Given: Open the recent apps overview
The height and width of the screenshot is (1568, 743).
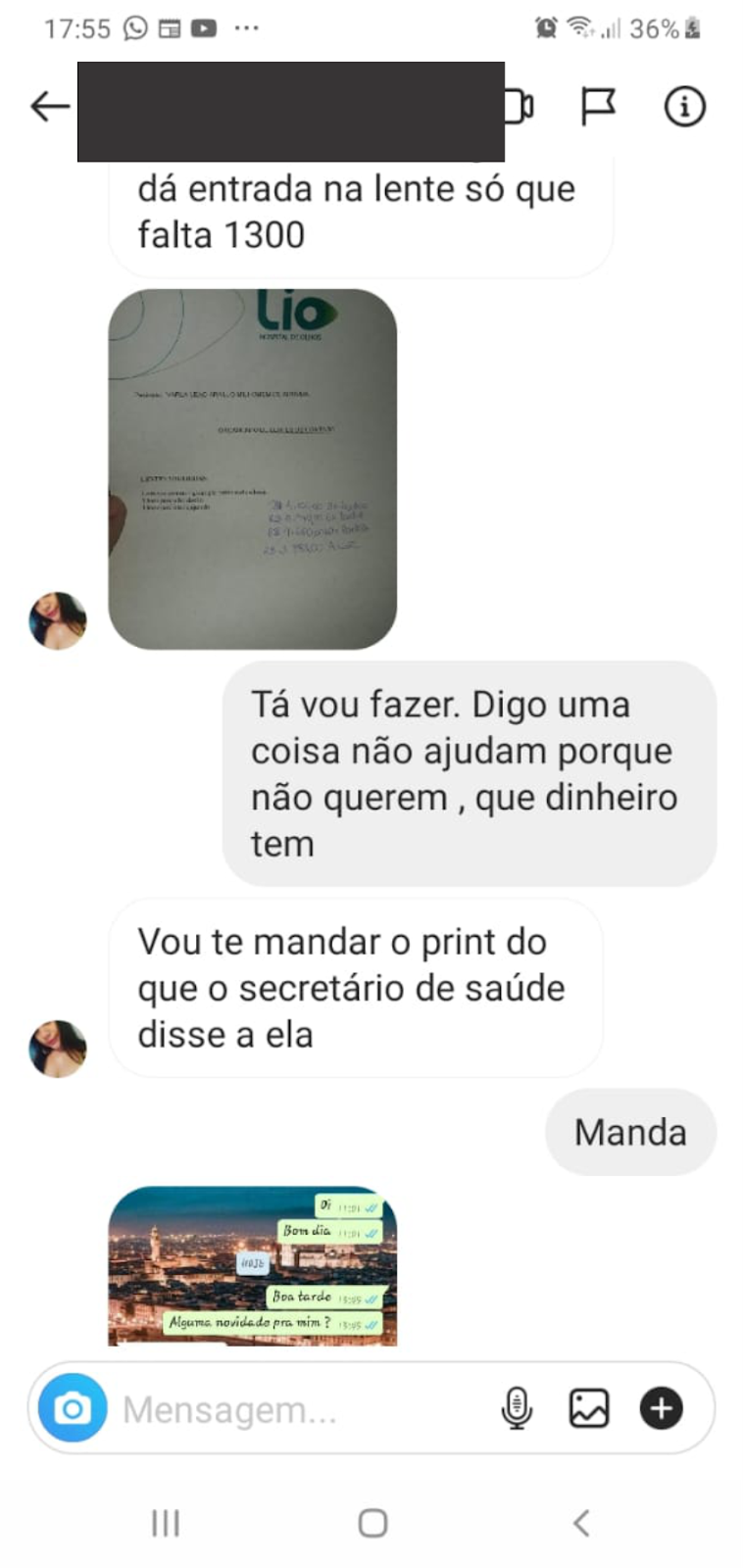Looking at the screenshot, I should [x=166, y=1523].
